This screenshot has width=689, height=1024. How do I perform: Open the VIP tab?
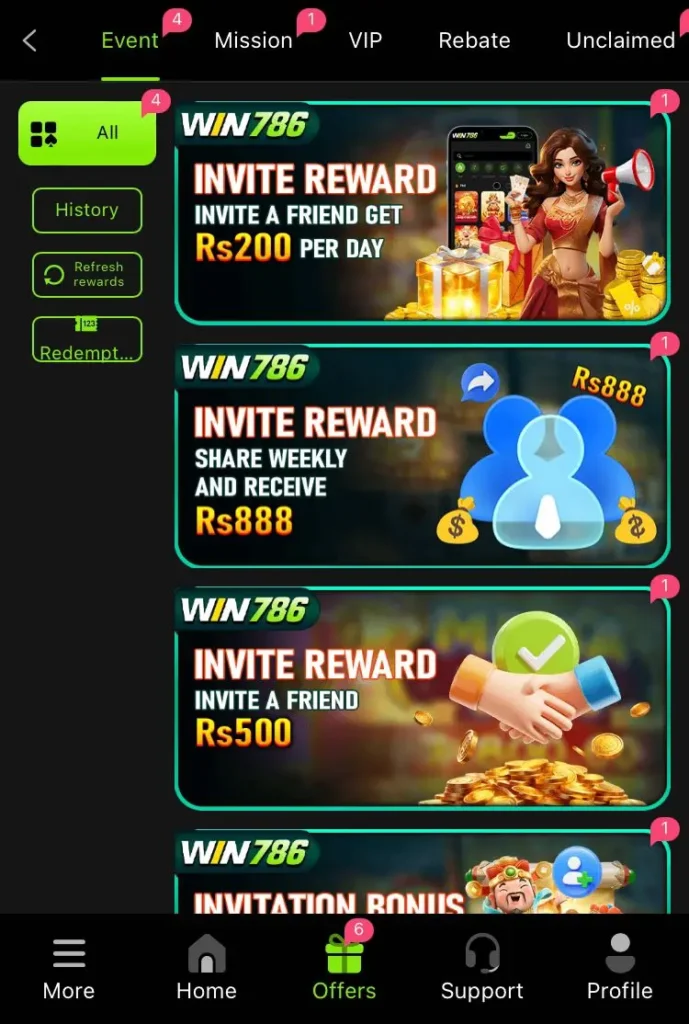365,40
